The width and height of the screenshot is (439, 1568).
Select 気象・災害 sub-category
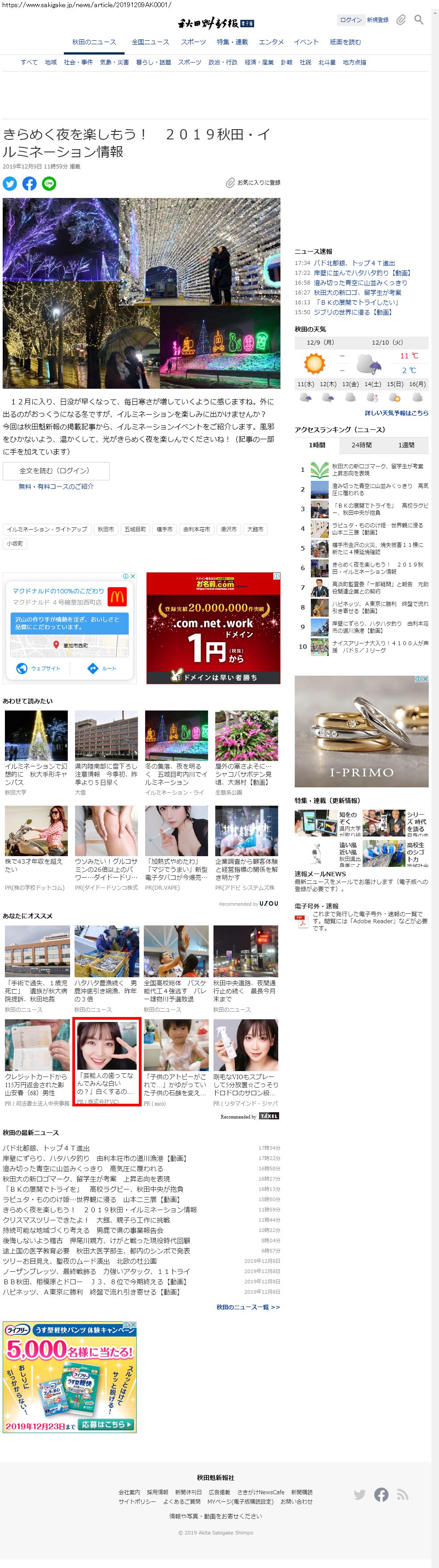click(x=114, y=62)
